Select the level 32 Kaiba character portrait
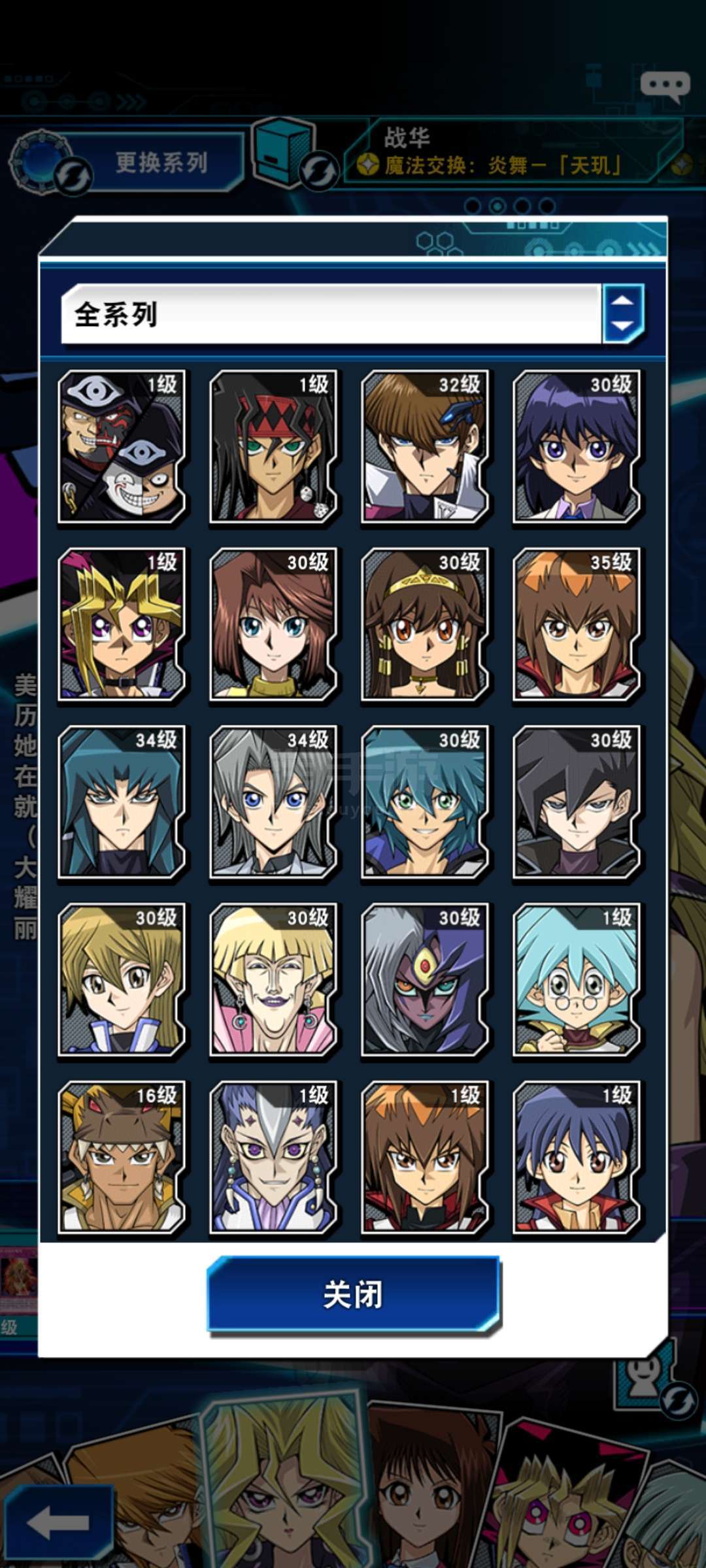706x1568 pixels. pos(425,447)
